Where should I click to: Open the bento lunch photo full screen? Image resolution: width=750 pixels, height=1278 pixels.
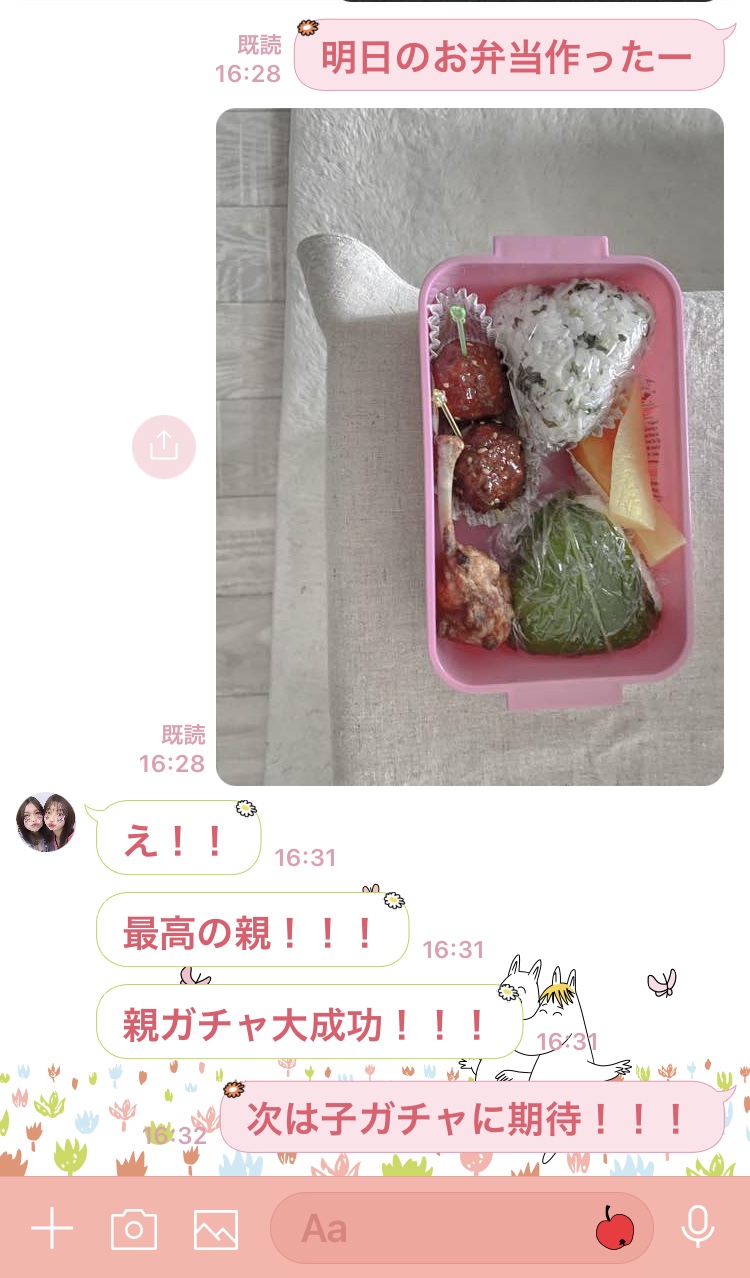coord(470,447)
